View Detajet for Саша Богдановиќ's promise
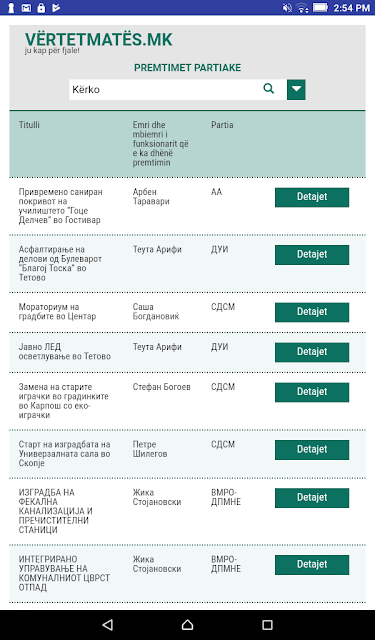Screen dimensions: 375x640 [x=312, y=312]
